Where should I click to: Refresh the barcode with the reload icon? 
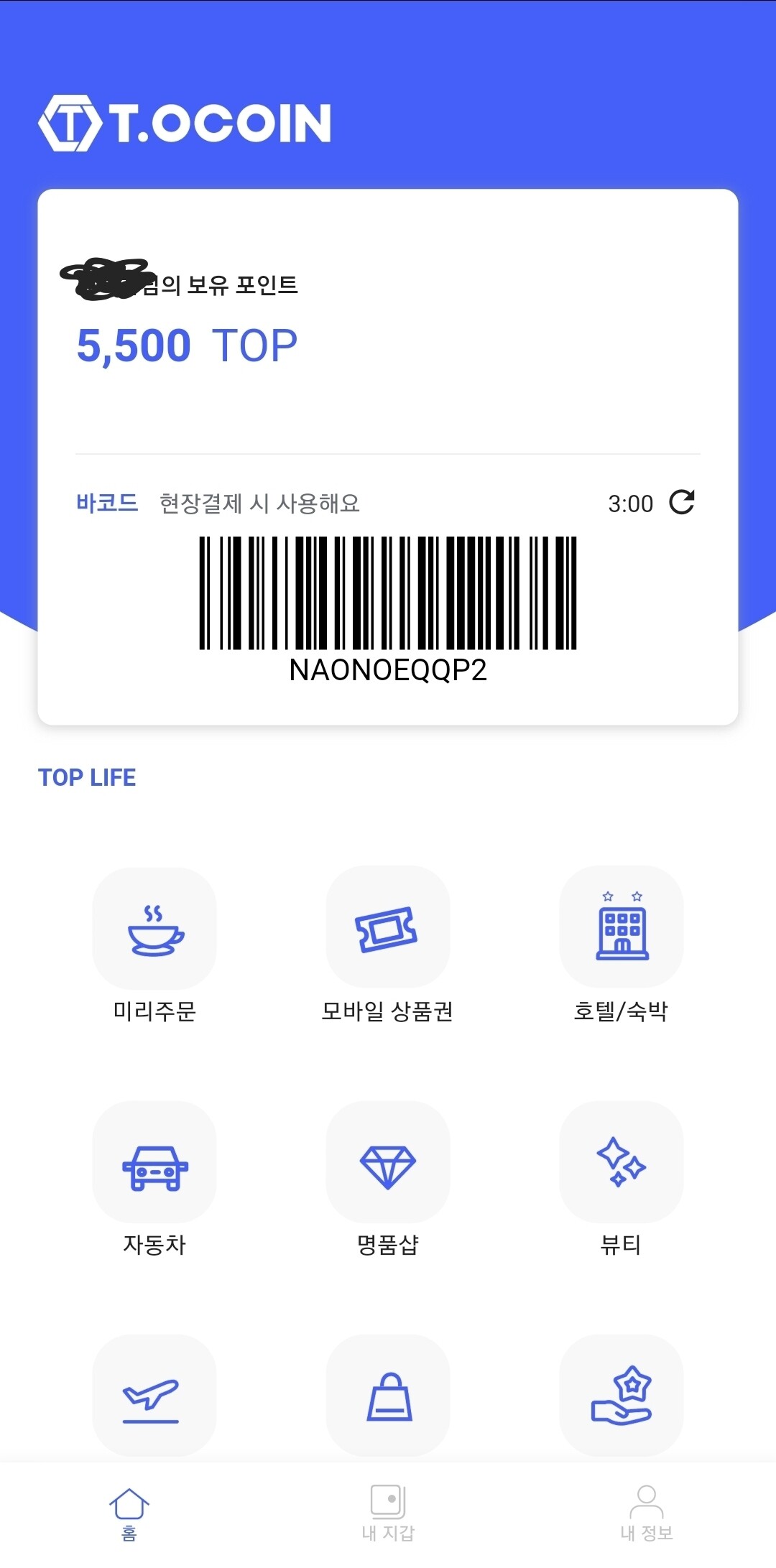tap(682, 503)
